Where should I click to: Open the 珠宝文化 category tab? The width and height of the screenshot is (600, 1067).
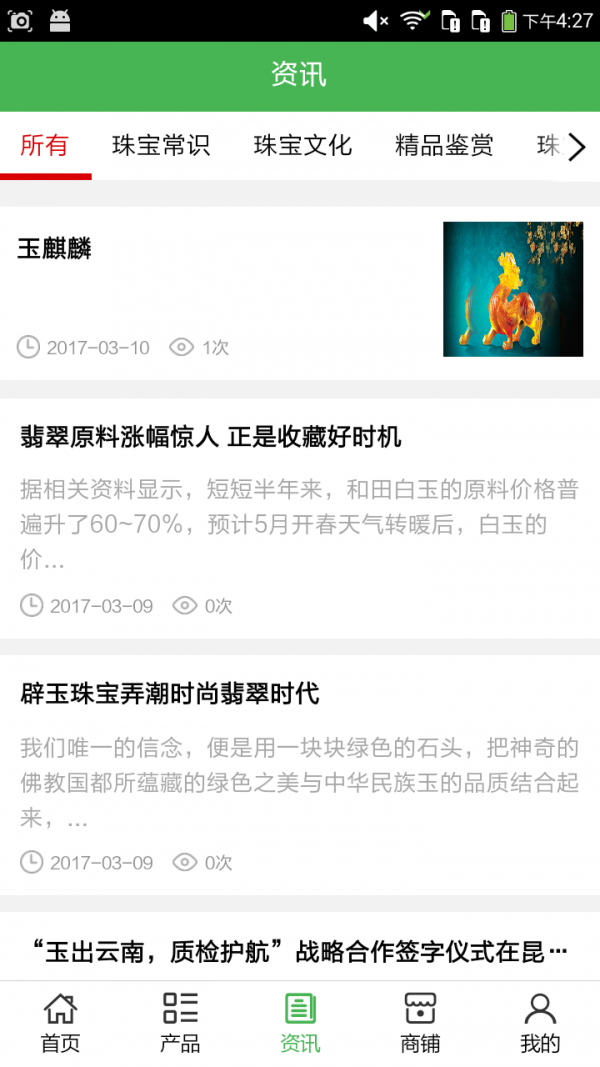point(303,146)
